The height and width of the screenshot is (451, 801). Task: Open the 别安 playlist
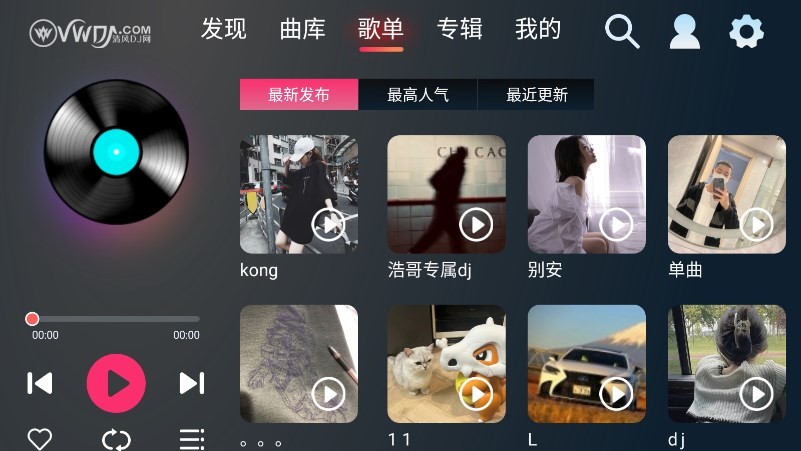click(x=587, y=195)
